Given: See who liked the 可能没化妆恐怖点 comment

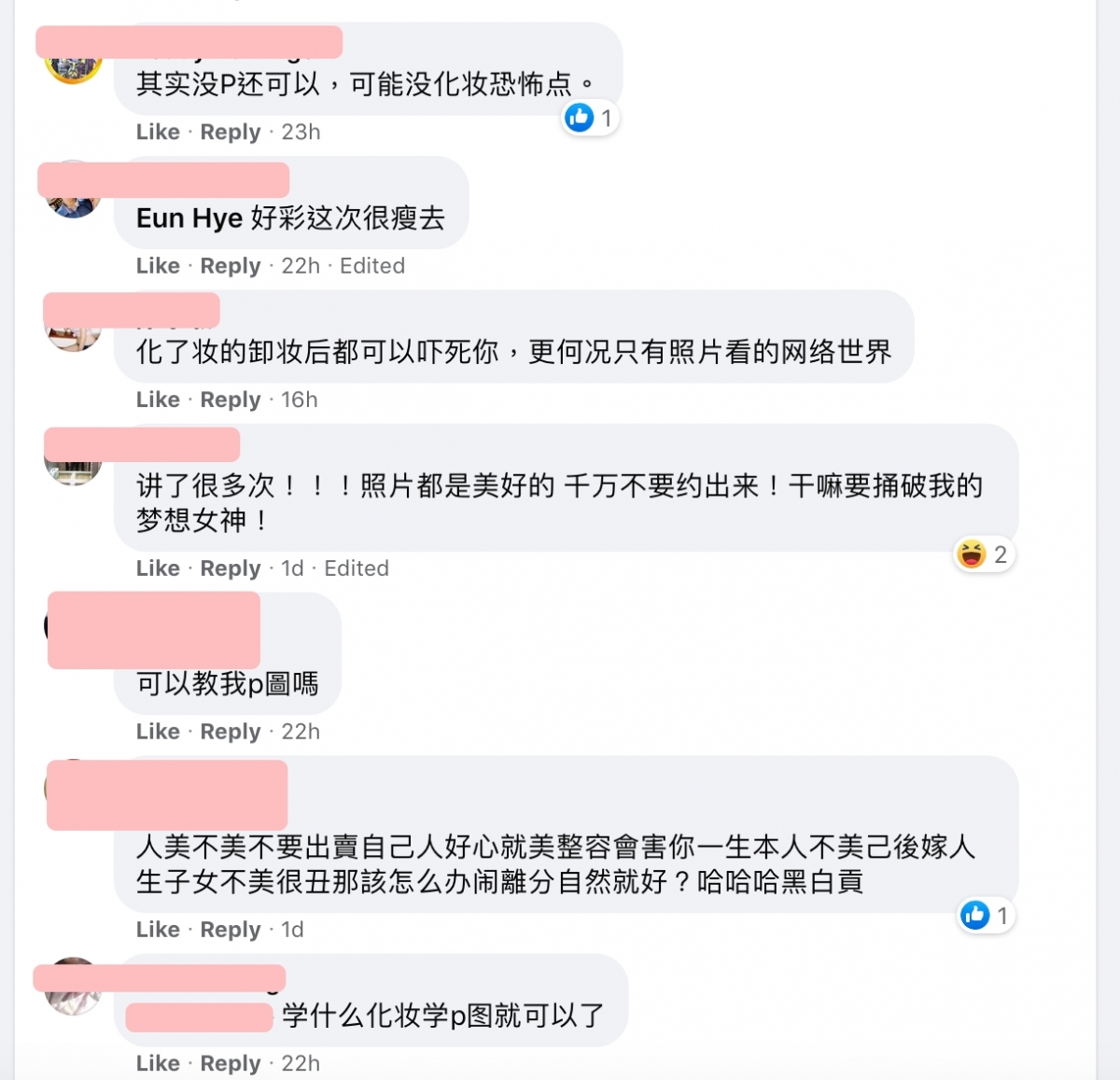Looking at the screenshot, I should (590, 118).
